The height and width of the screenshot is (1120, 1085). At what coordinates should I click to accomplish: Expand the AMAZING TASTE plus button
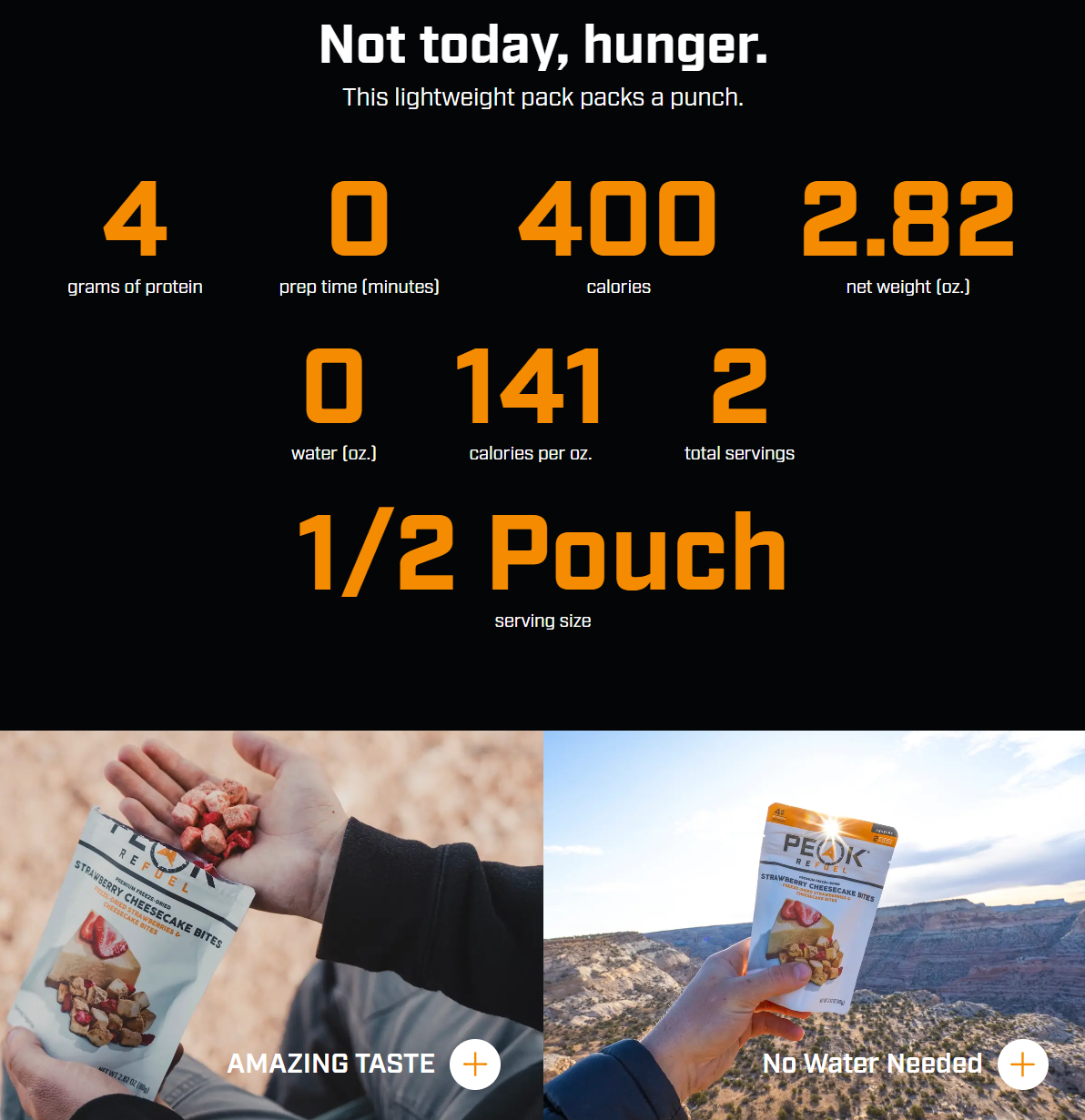475,1064
